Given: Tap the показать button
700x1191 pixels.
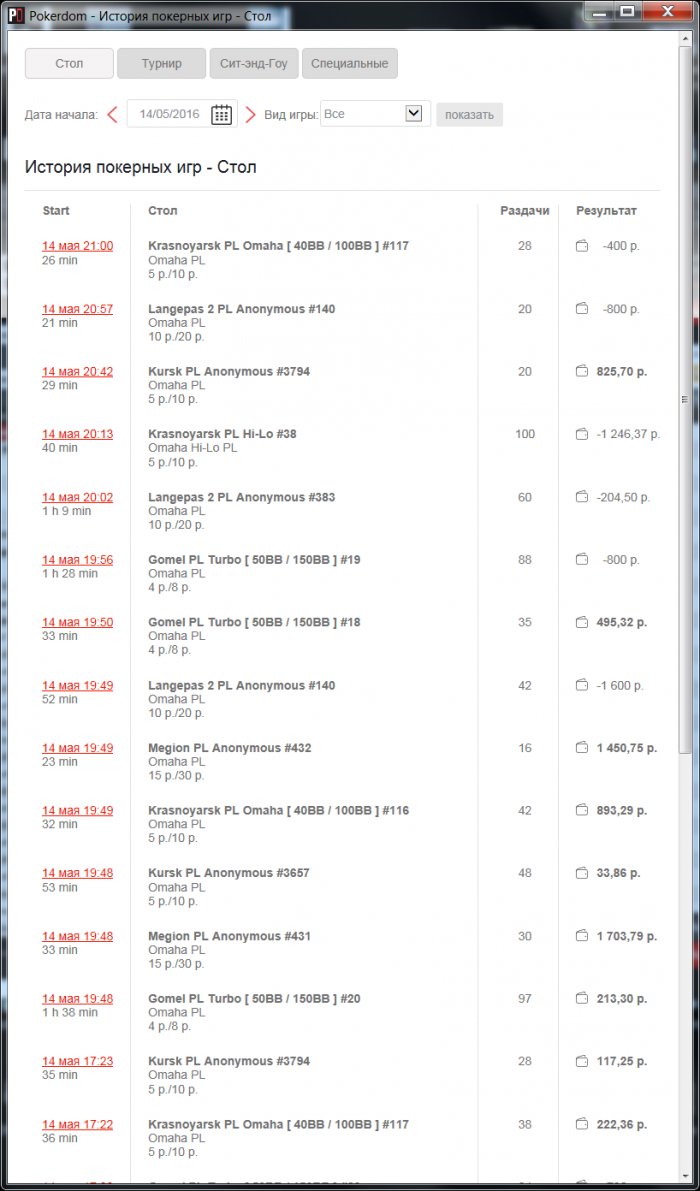Looking at the screenshot, I should (x=469, y=114).
